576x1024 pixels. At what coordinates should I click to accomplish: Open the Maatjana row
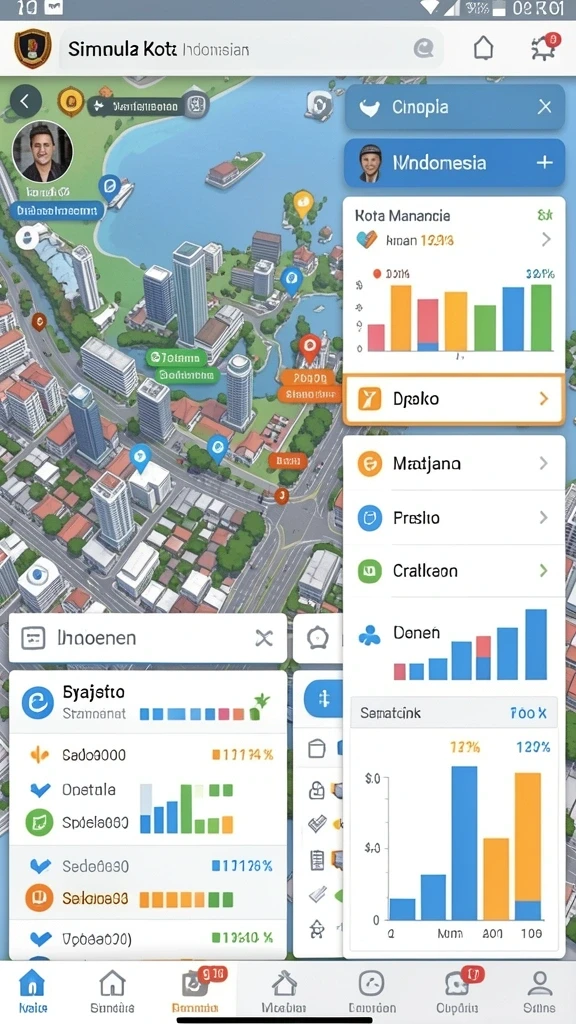click(454, 464)
